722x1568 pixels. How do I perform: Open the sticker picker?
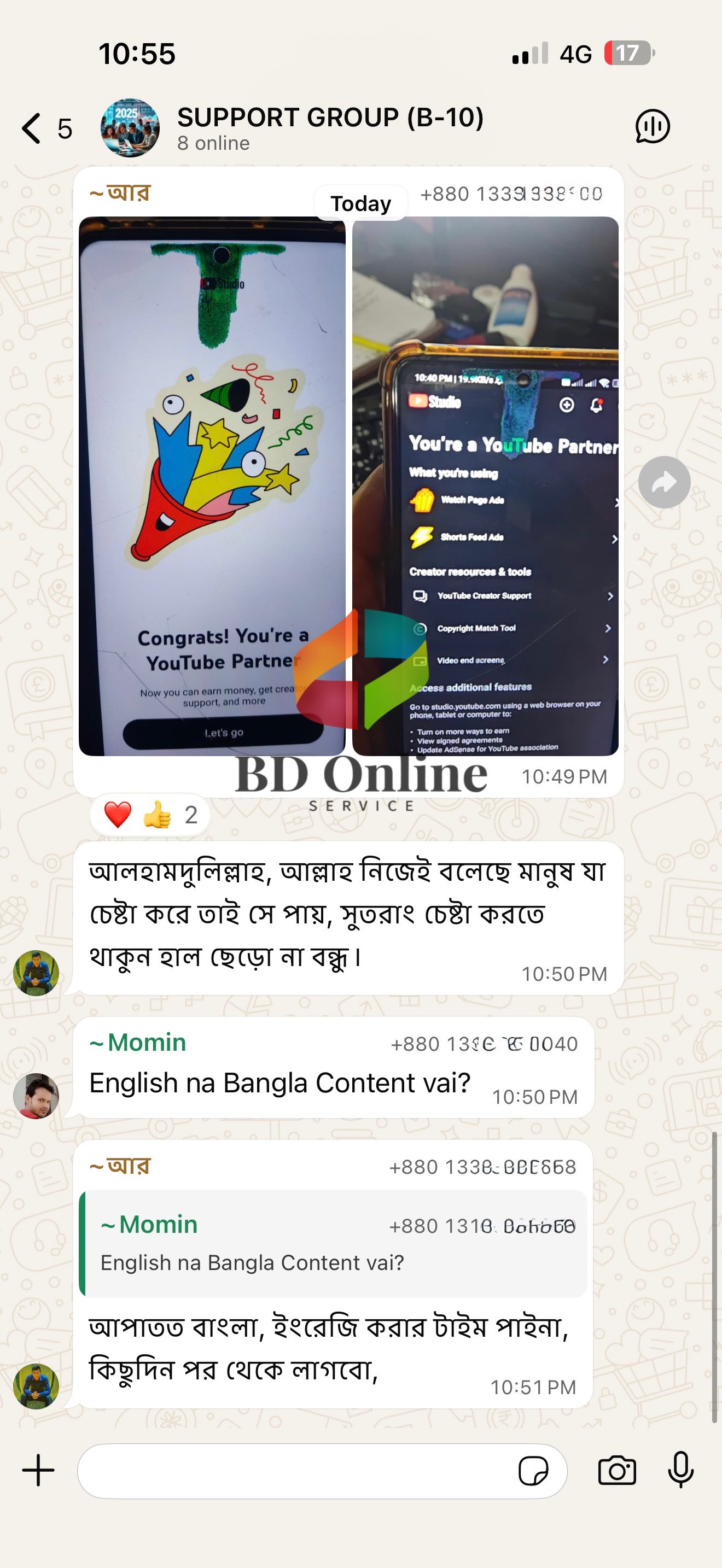pos(533,1471)
